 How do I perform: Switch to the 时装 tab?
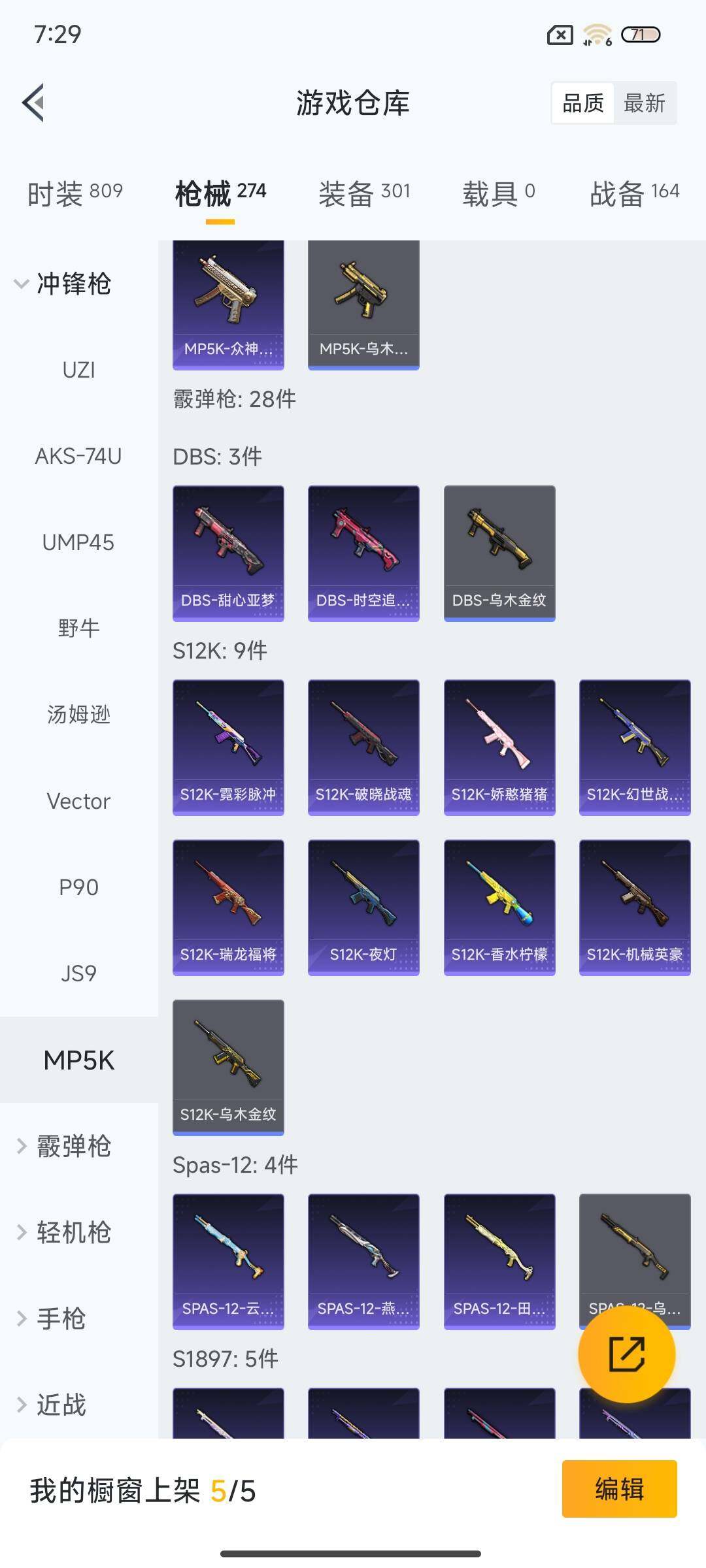(x=75, y=193)
